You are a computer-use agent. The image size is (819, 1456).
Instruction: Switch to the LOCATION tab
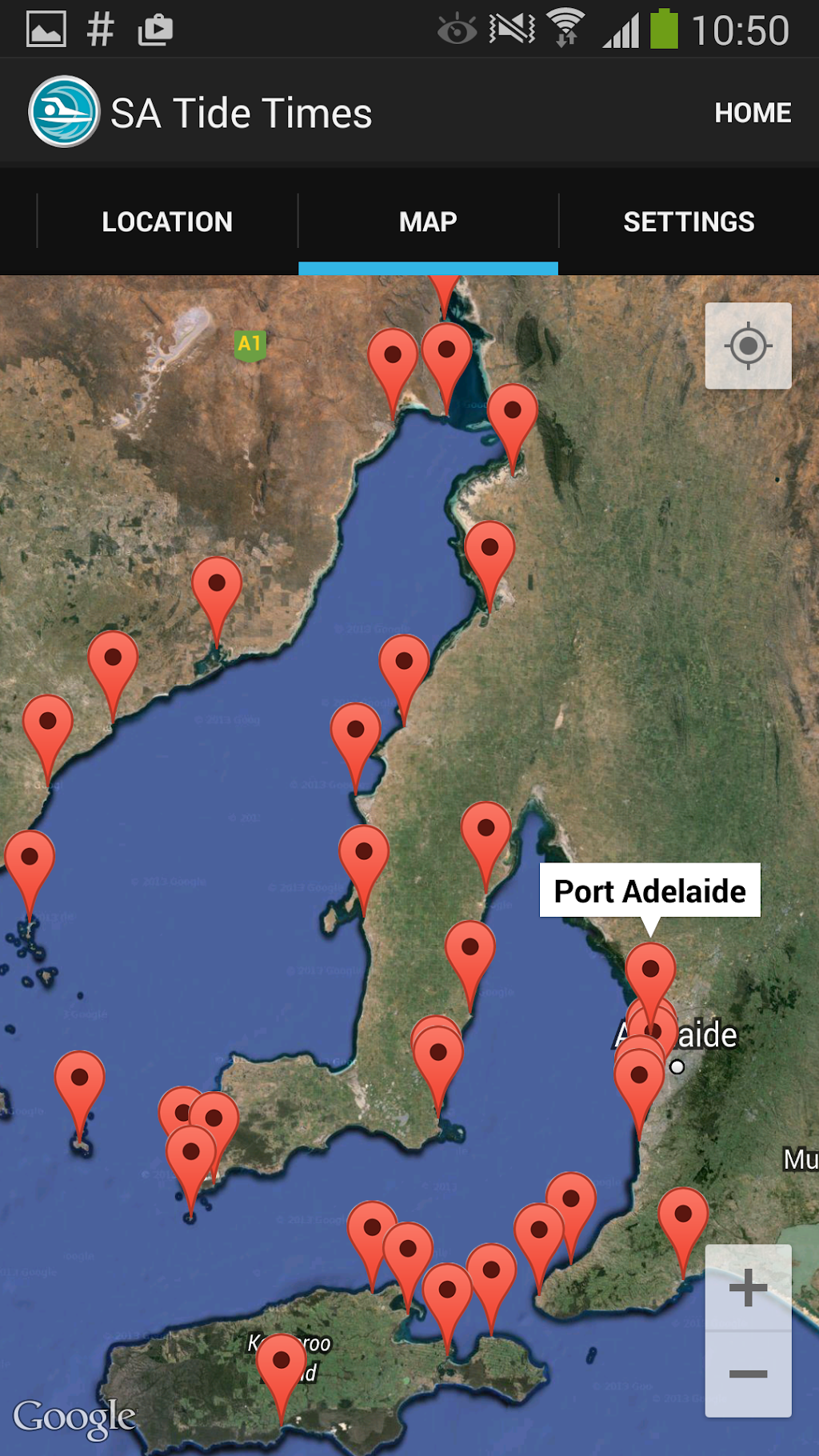click(x=167, y=222)
